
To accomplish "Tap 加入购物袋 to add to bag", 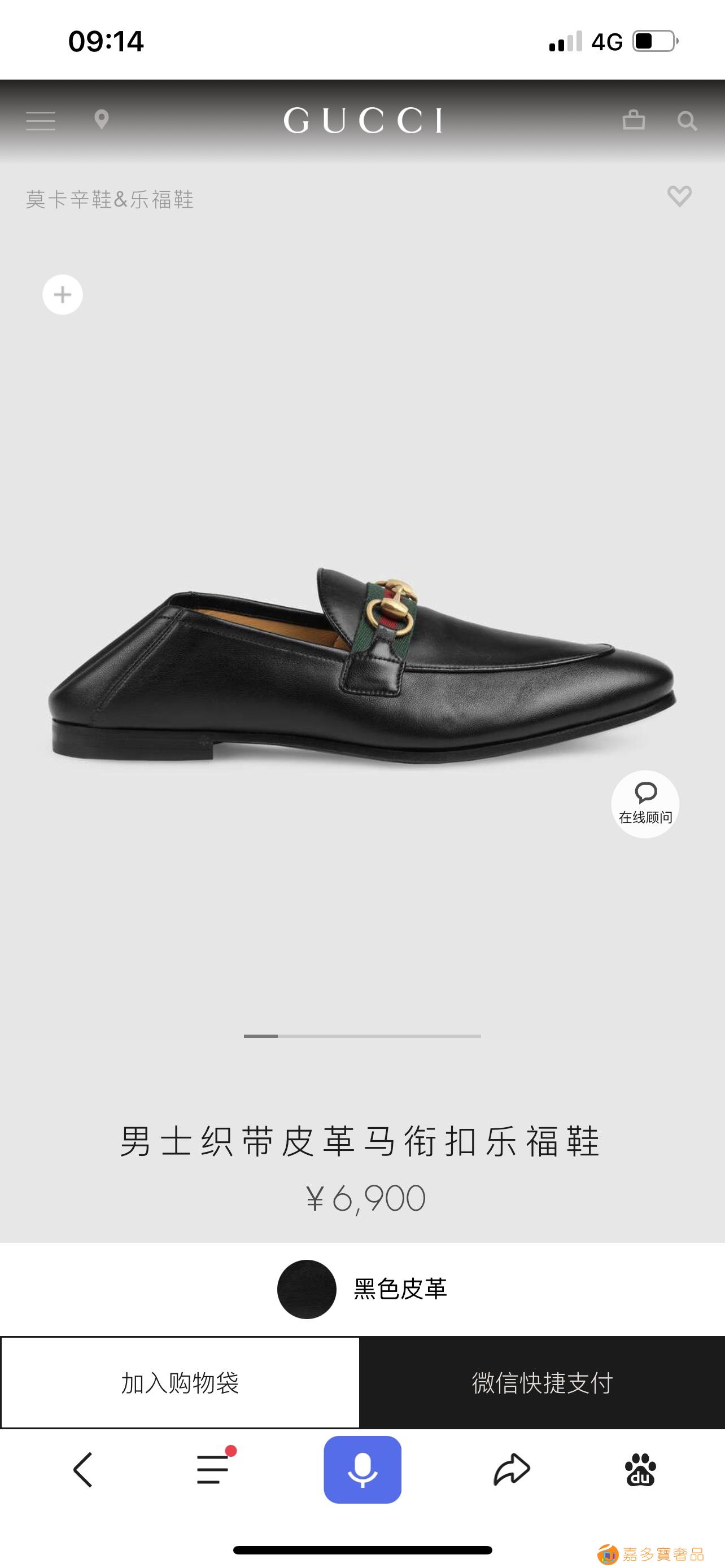I will 180,1382.
